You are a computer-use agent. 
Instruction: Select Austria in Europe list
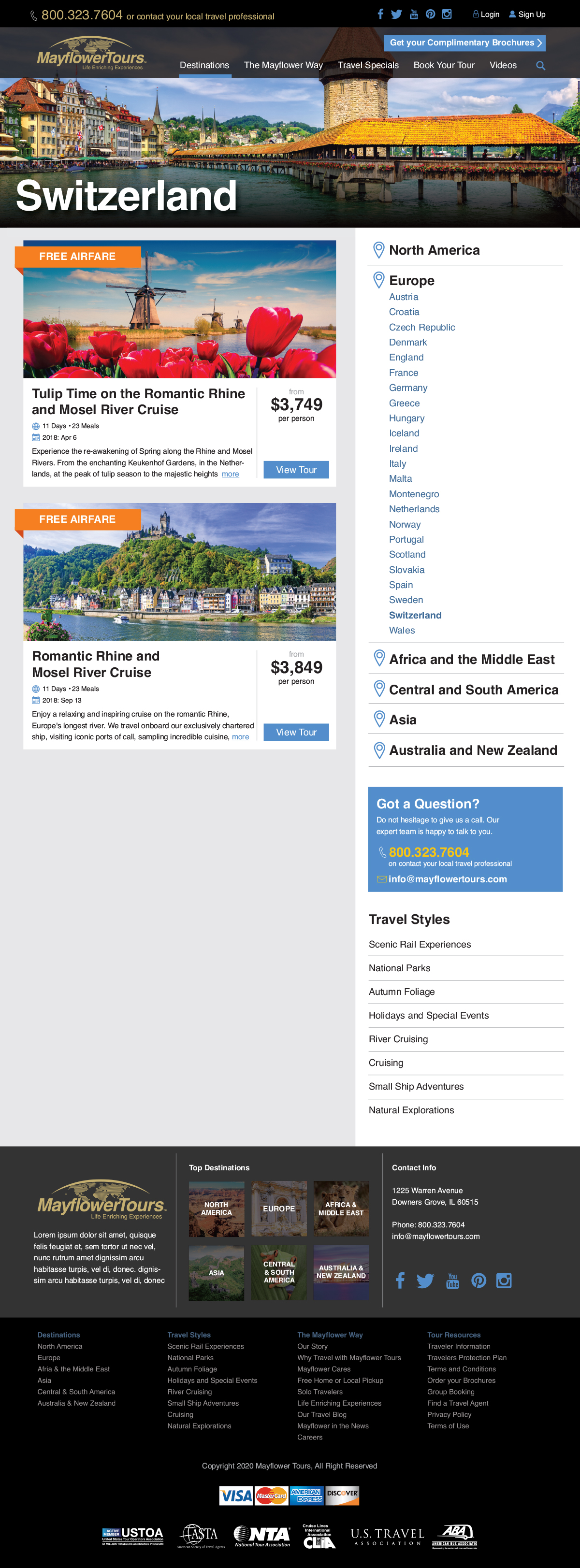click(x=404, y=297)
